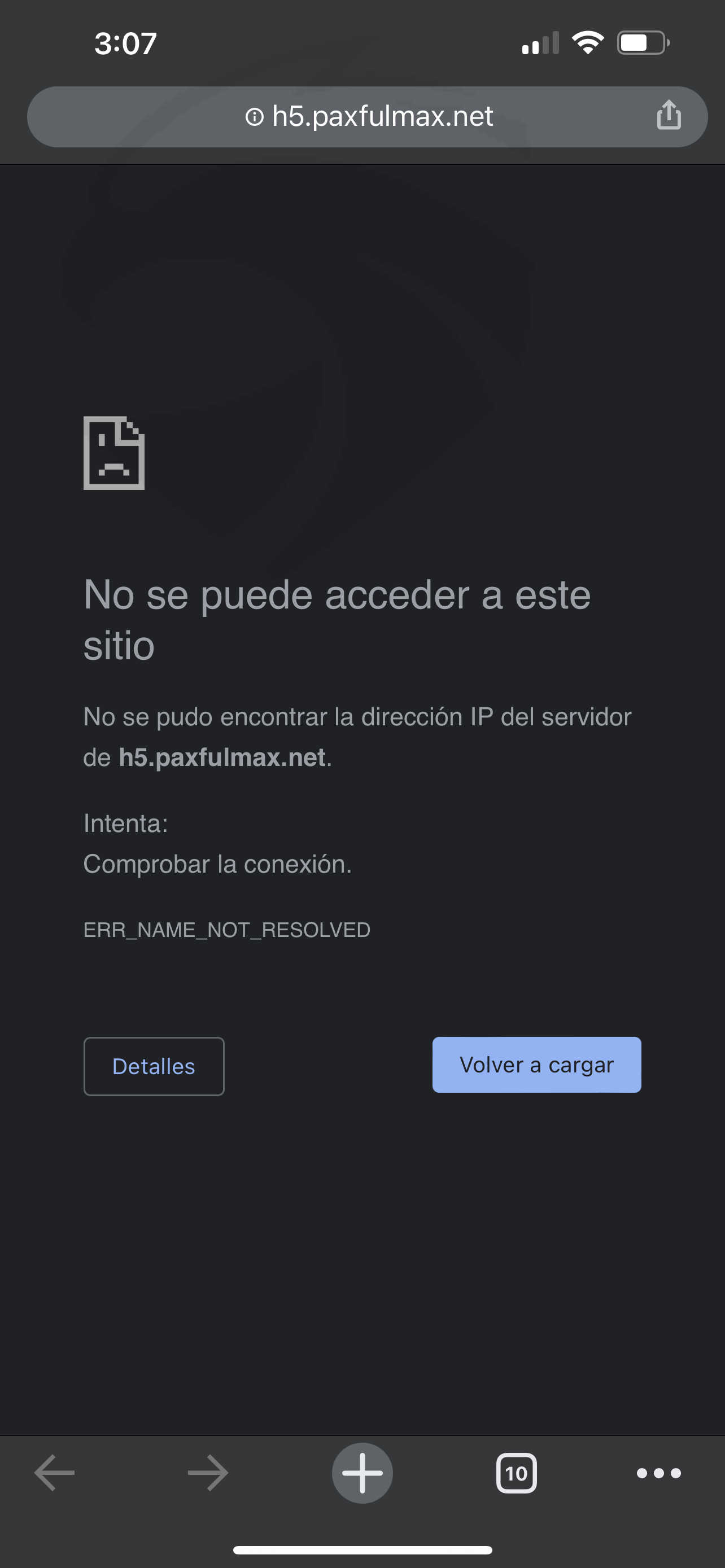
Task: Share the page via the share icon
Action: click(669, 115)
